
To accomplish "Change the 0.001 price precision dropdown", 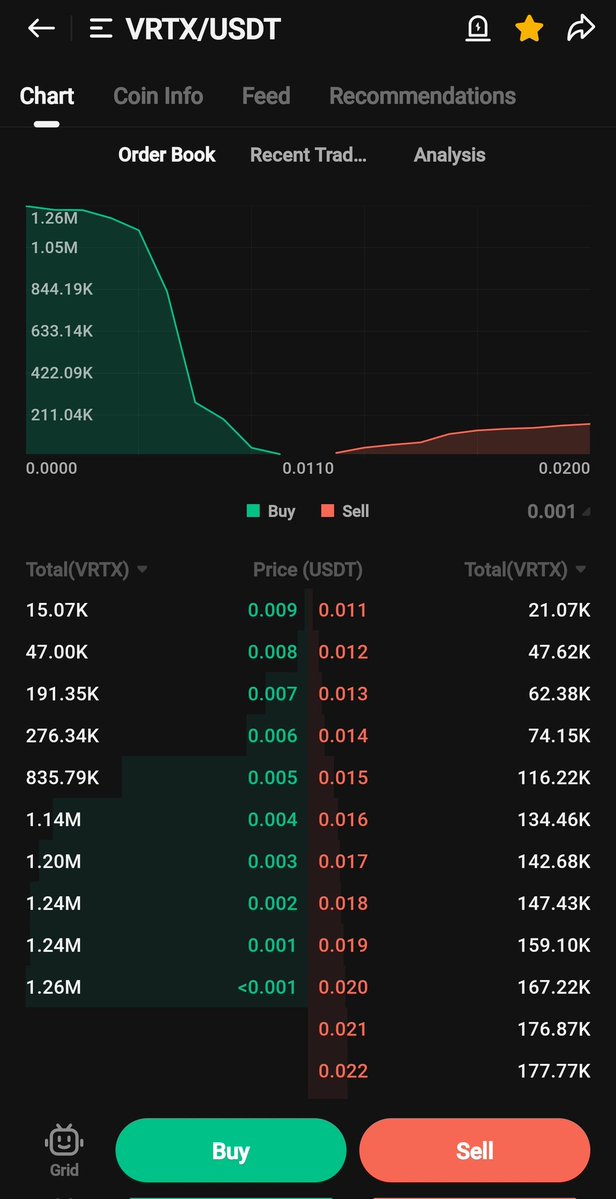I will click(x=558, y=512).
